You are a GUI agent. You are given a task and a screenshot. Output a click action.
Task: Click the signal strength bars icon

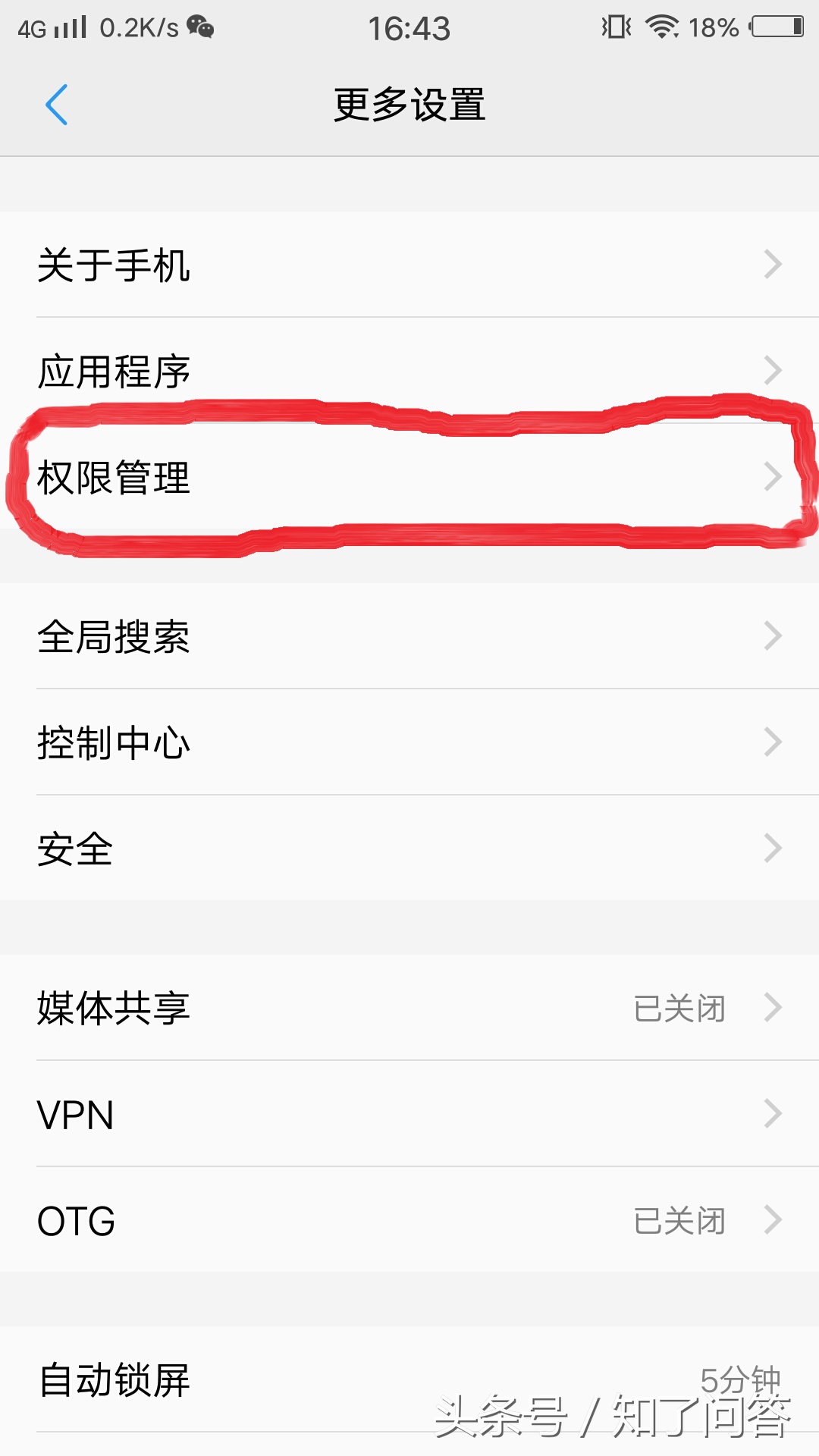[x=72, y=25]
